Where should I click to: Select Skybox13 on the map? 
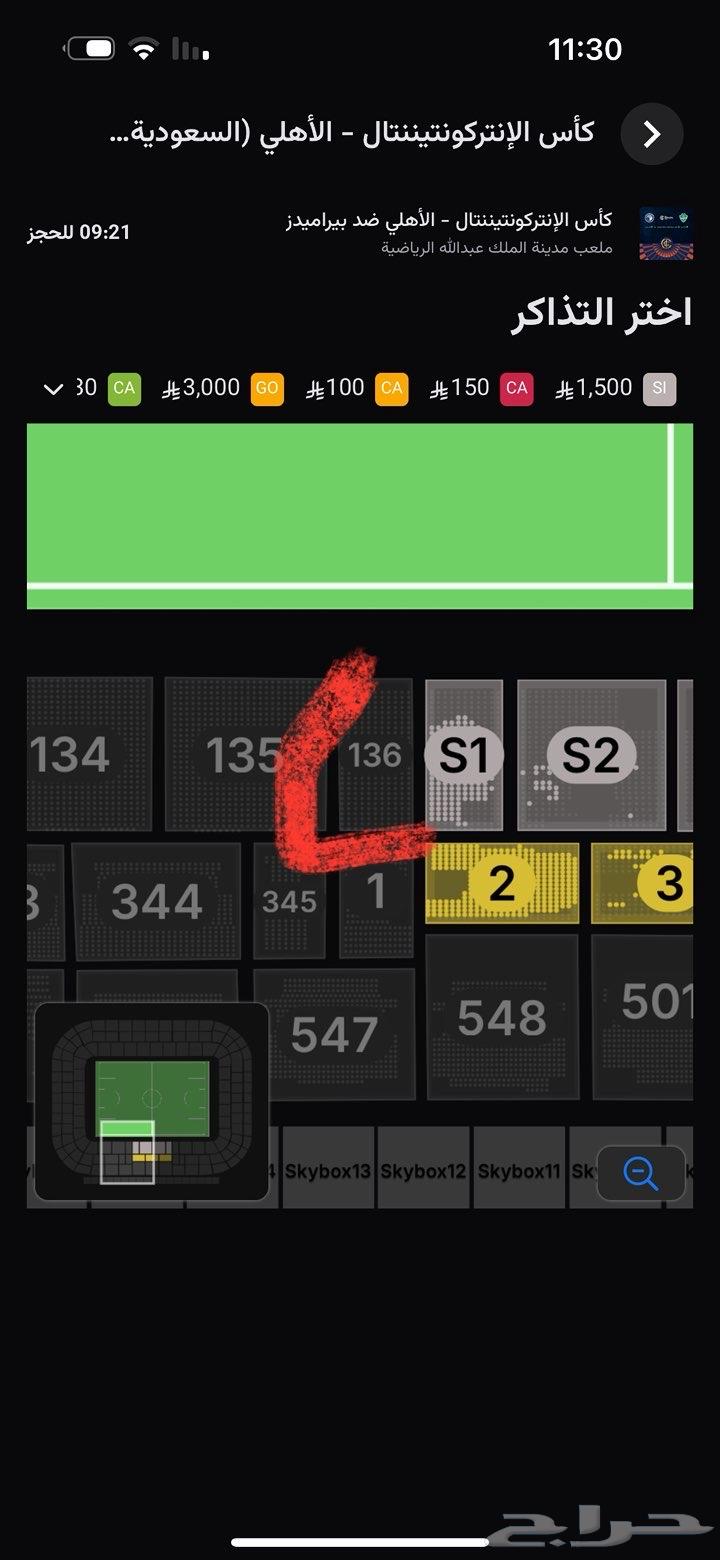328,1170
